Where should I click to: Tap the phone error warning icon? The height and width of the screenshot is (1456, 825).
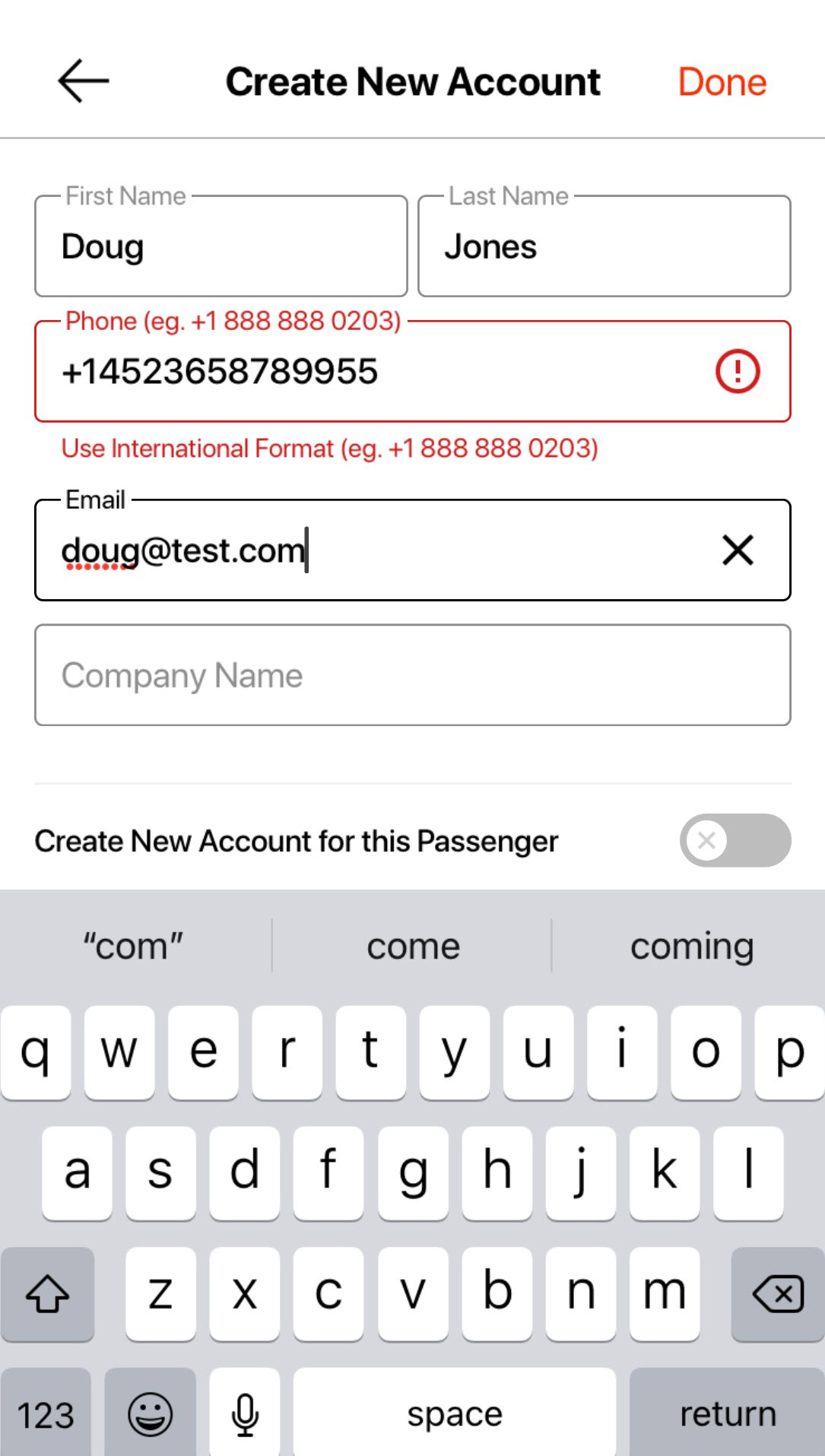pyautogui.click(x=738, y=372)
